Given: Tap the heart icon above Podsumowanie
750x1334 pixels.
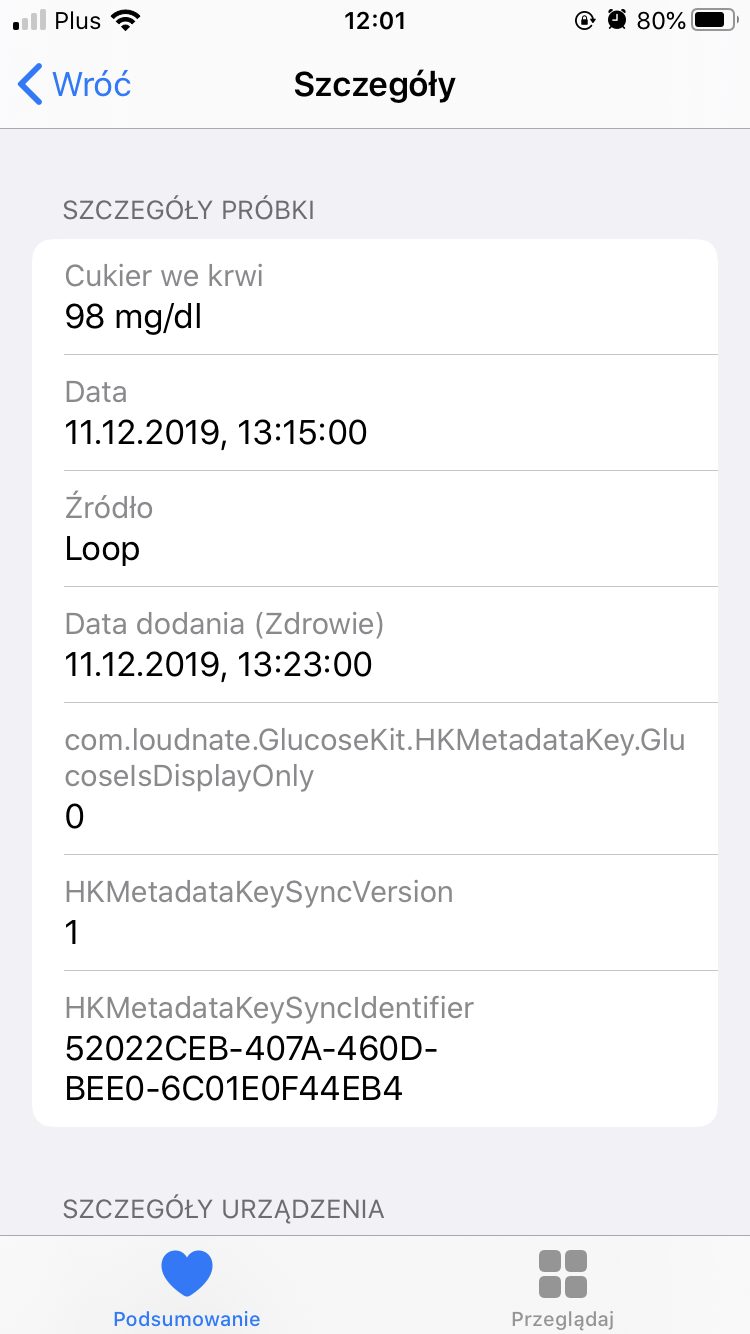Looking at the screenshot, I should [x=186, y=1273].
